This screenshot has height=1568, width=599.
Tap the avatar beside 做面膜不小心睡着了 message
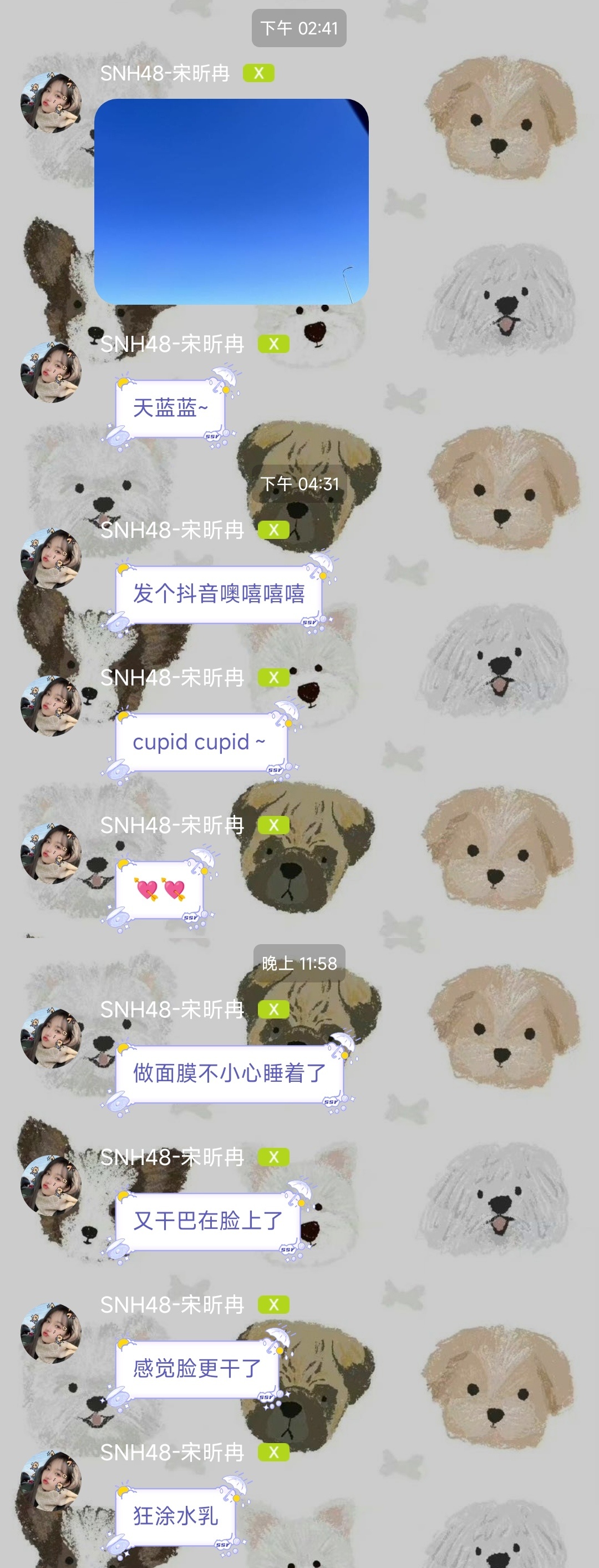pos(51,1038)
